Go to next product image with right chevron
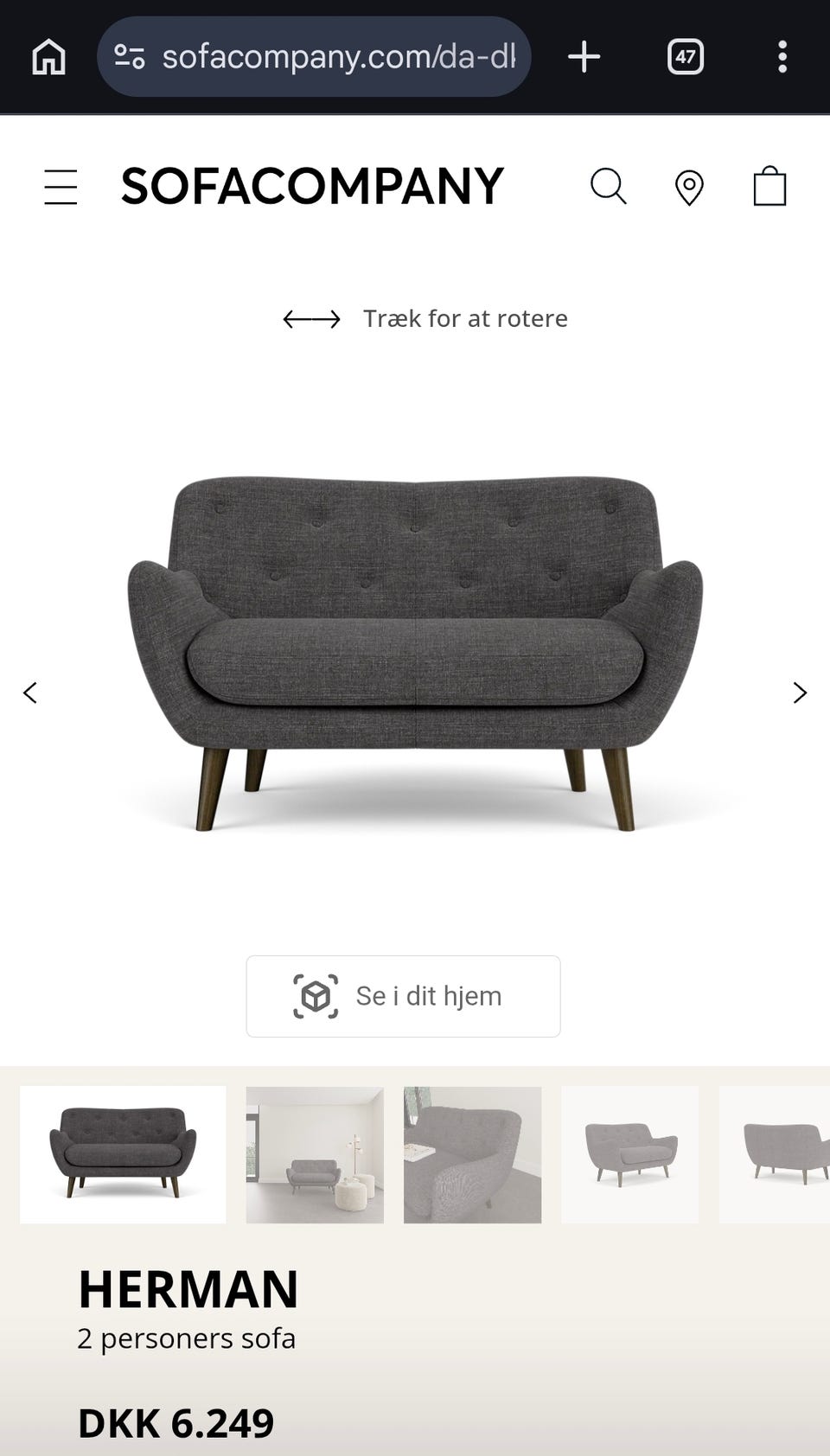 [x=799, y=693]
